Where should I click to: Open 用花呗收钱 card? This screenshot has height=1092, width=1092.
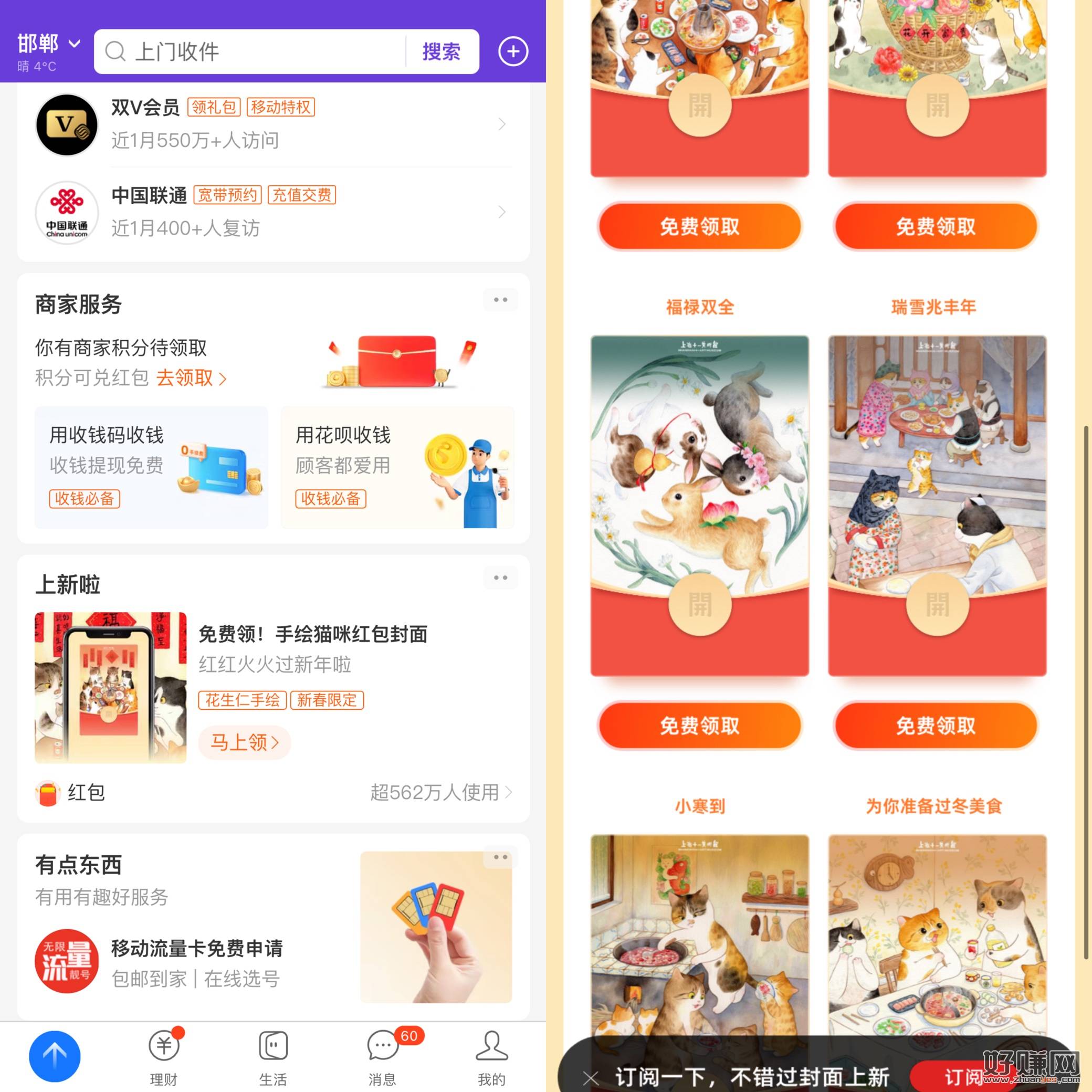point(397,467)
